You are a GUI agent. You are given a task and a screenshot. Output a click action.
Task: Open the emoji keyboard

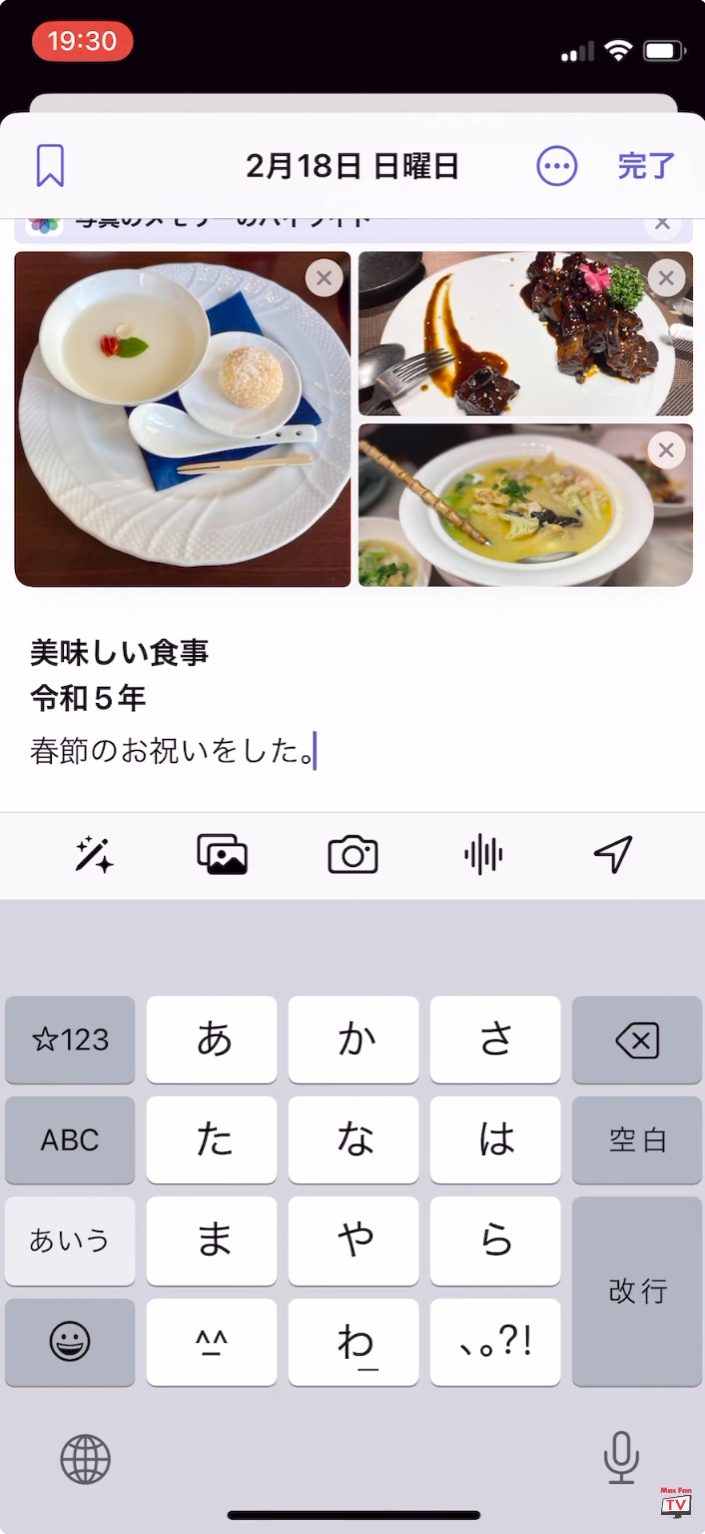point(70,1342)
